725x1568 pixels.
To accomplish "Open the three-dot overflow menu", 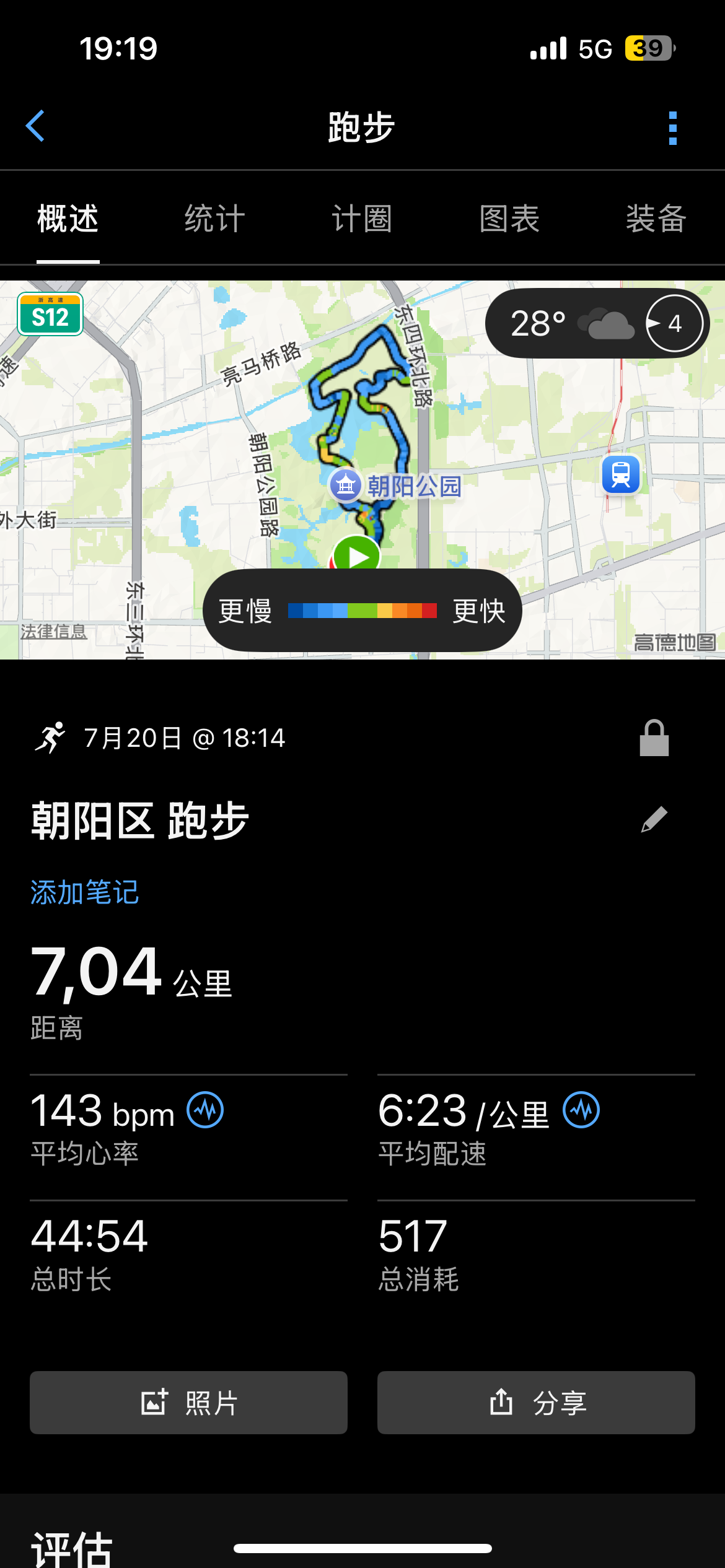I will (x=673, y=128).
